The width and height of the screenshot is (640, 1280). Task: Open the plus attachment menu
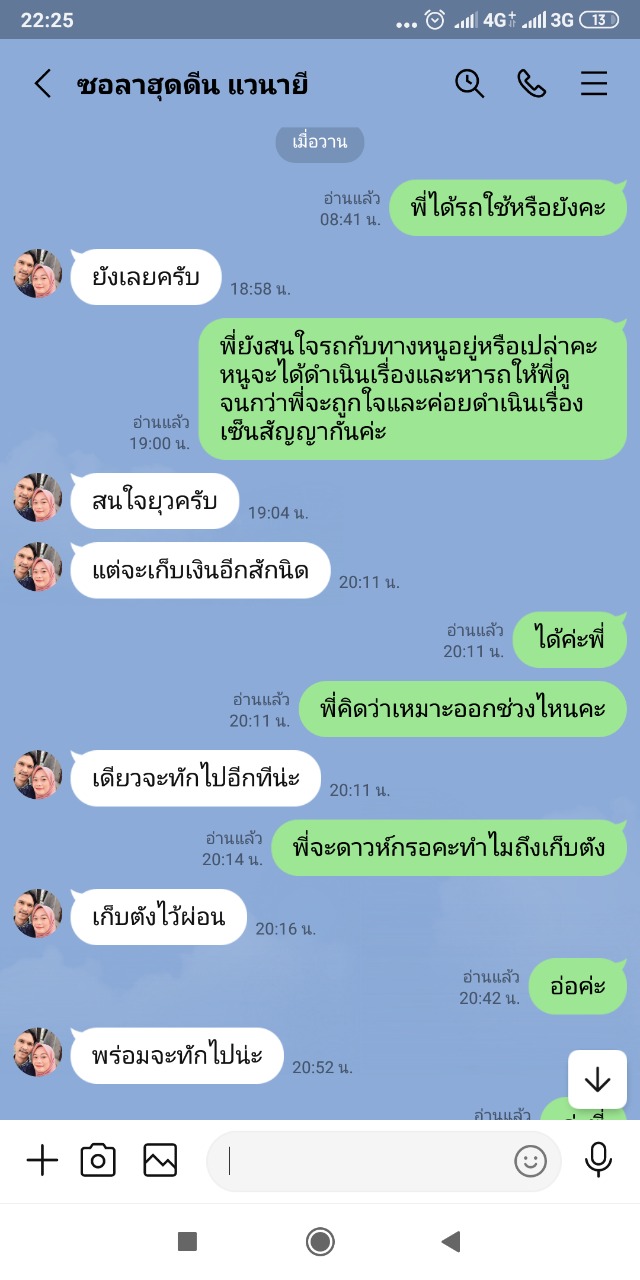coord(42,1160)
